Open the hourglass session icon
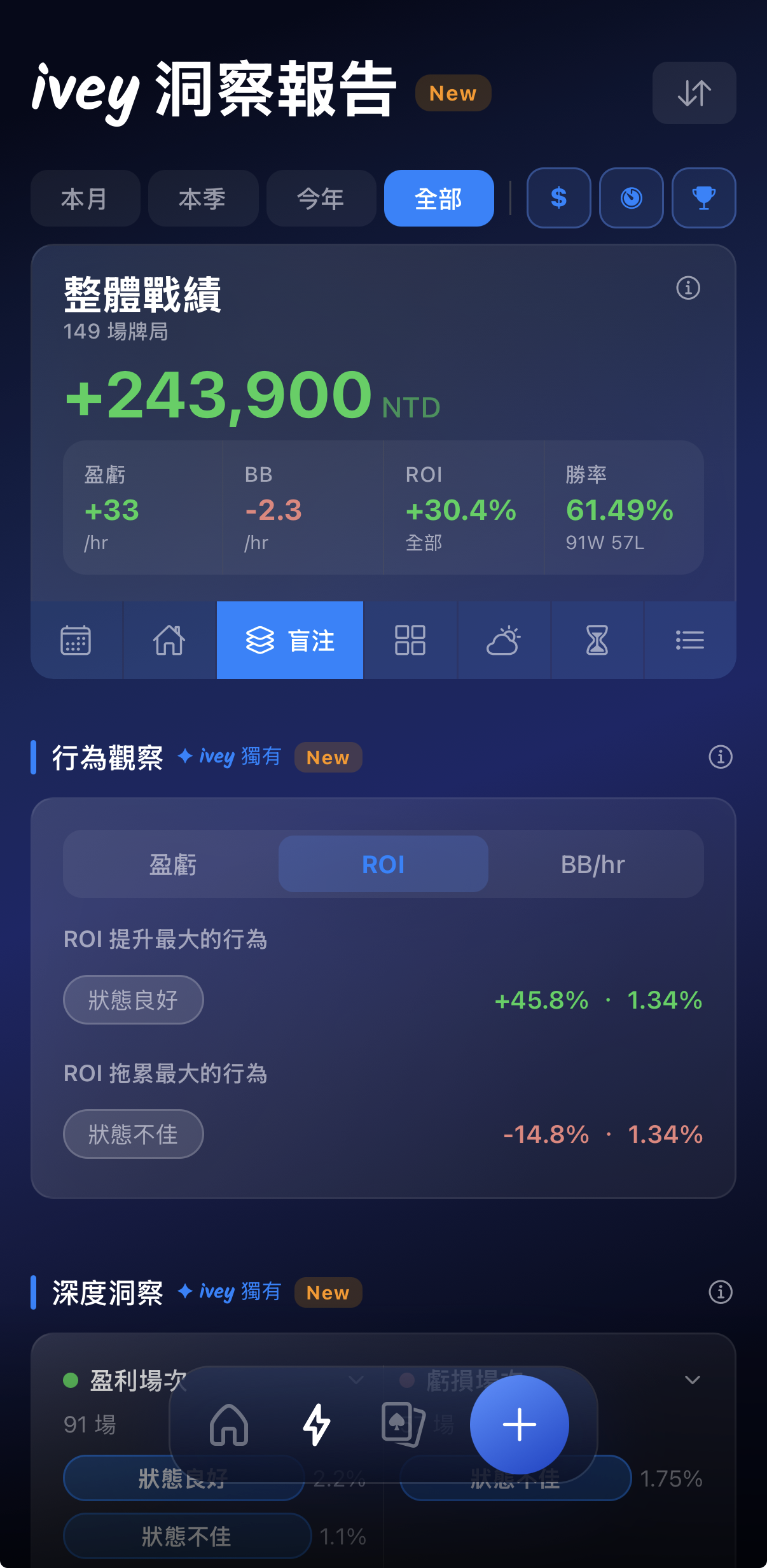The image size is (767, 1568). tap(597, 640)
